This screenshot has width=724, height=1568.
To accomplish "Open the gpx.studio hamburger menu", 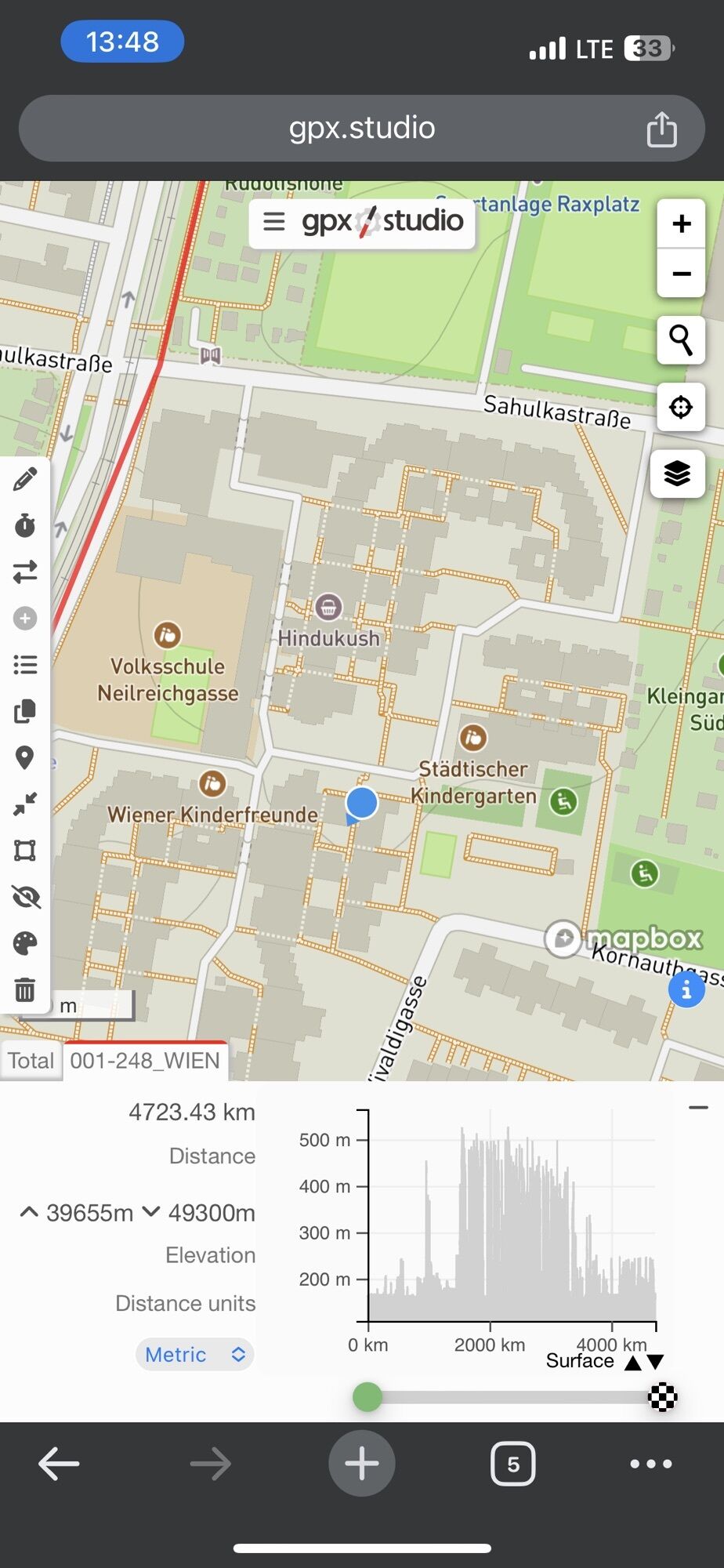I will [x=273, y=222].
